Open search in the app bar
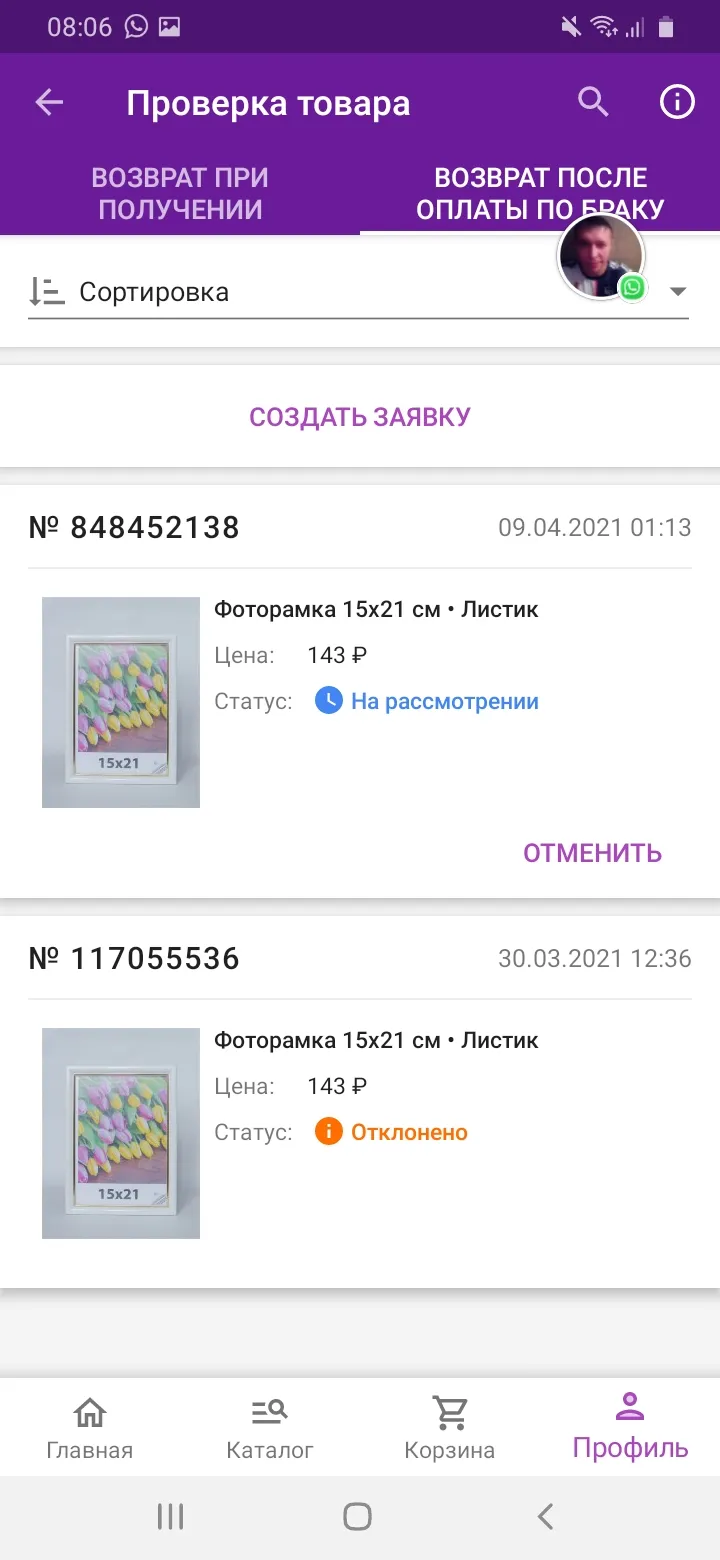This screenshot has width=720, height=1560. click(x=593, y=102)
